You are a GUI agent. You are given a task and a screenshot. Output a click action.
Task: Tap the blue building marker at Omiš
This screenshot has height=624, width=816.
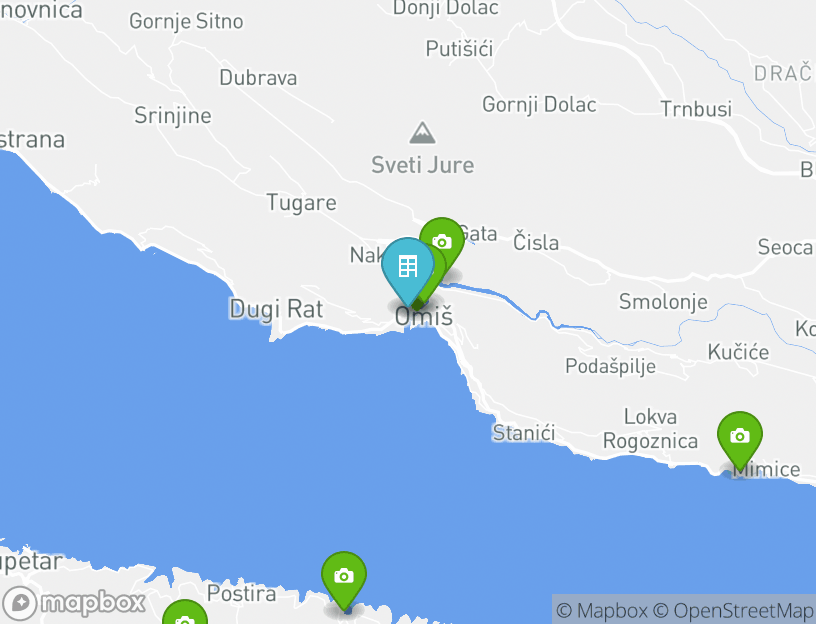point(407,266)
